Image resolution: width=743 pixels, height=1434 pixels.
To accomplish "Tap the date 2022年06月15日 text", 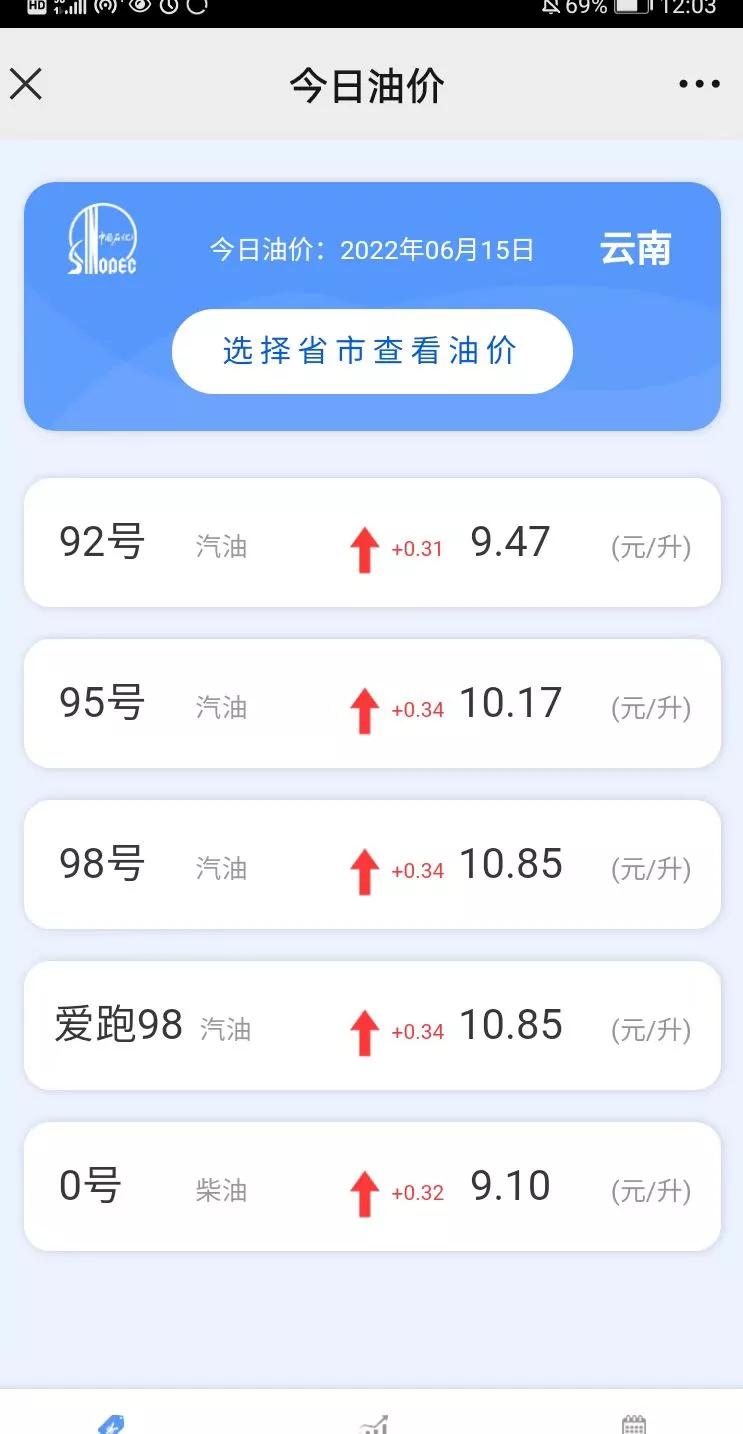I will (x=435, y=249).
